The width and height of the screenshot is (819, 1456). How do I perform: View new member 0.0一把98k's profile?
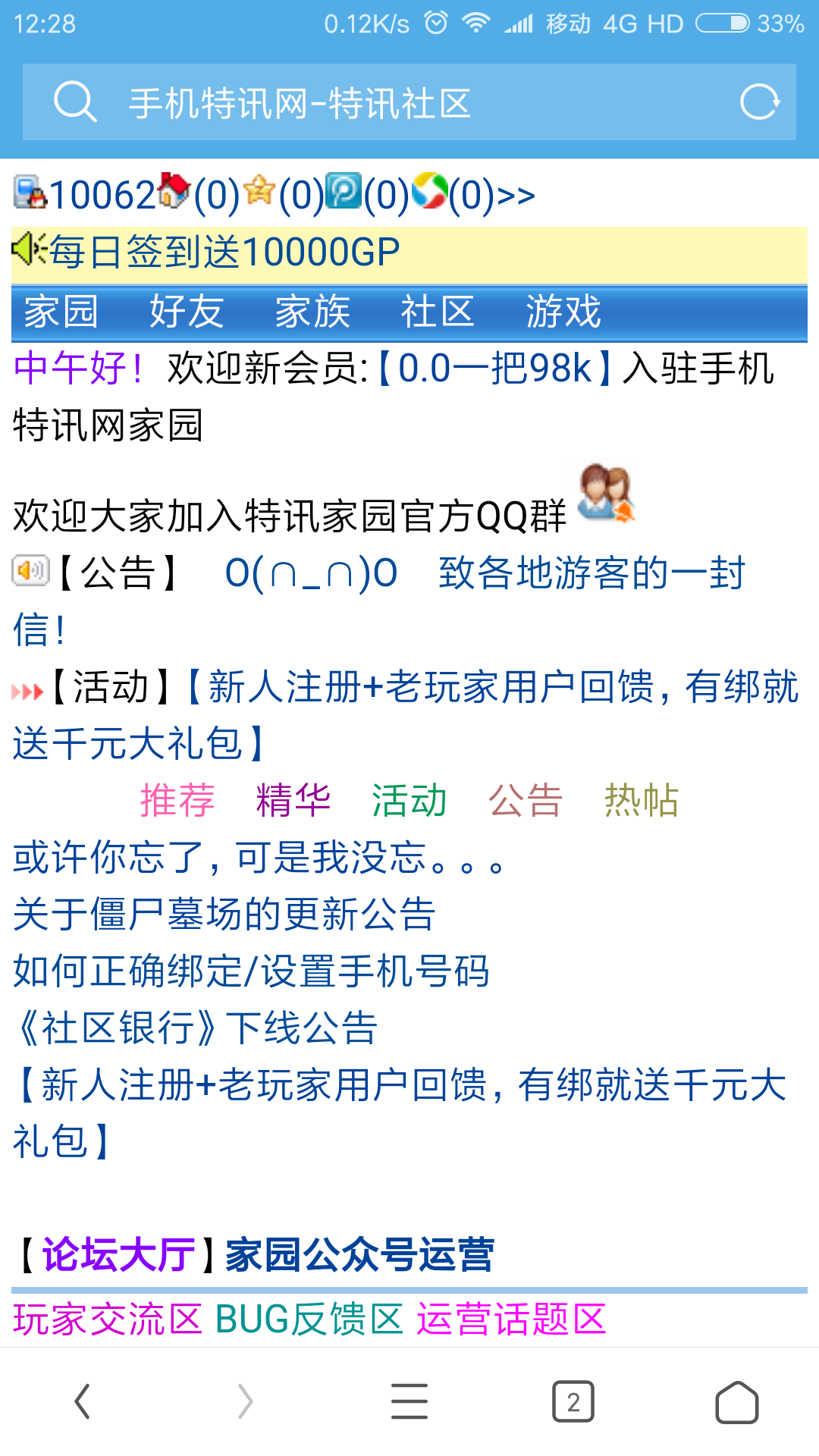(x=494, y=369)
